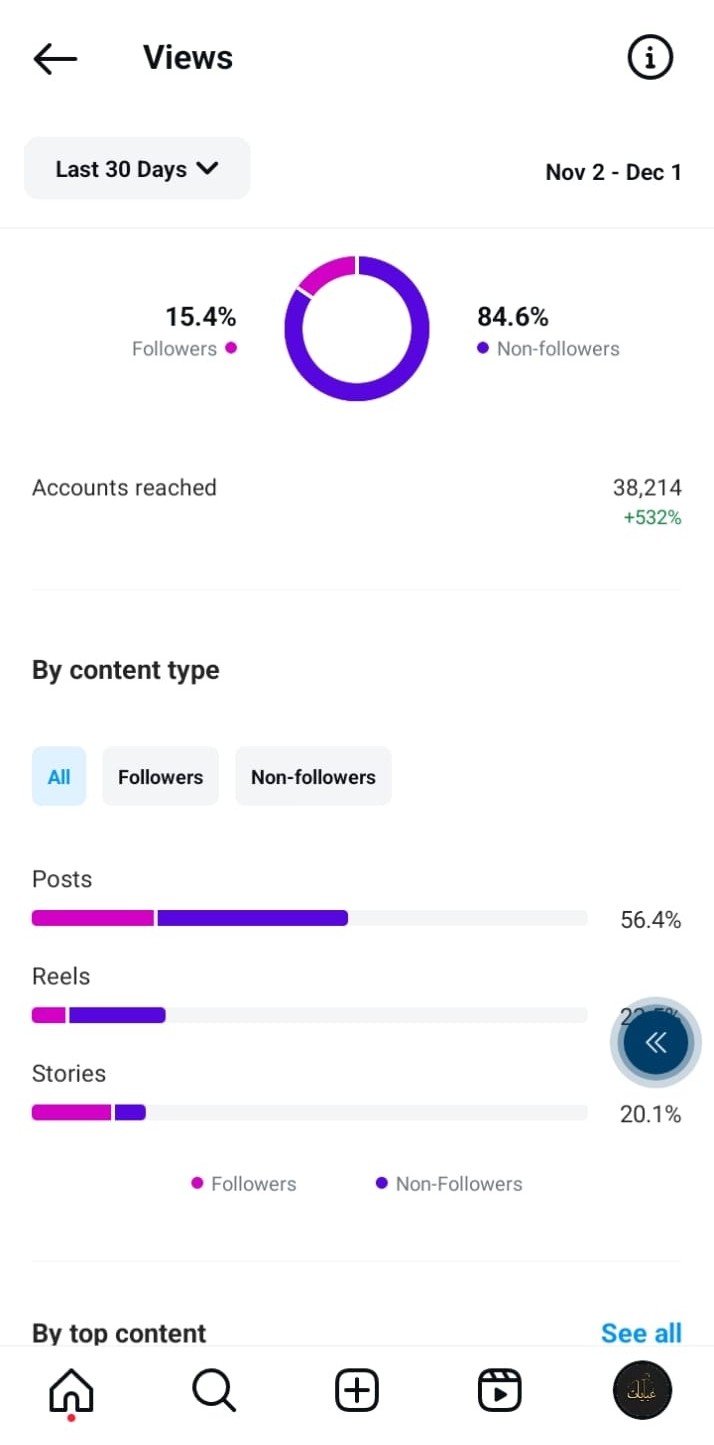Go back from the Views screen

point(55,59)
